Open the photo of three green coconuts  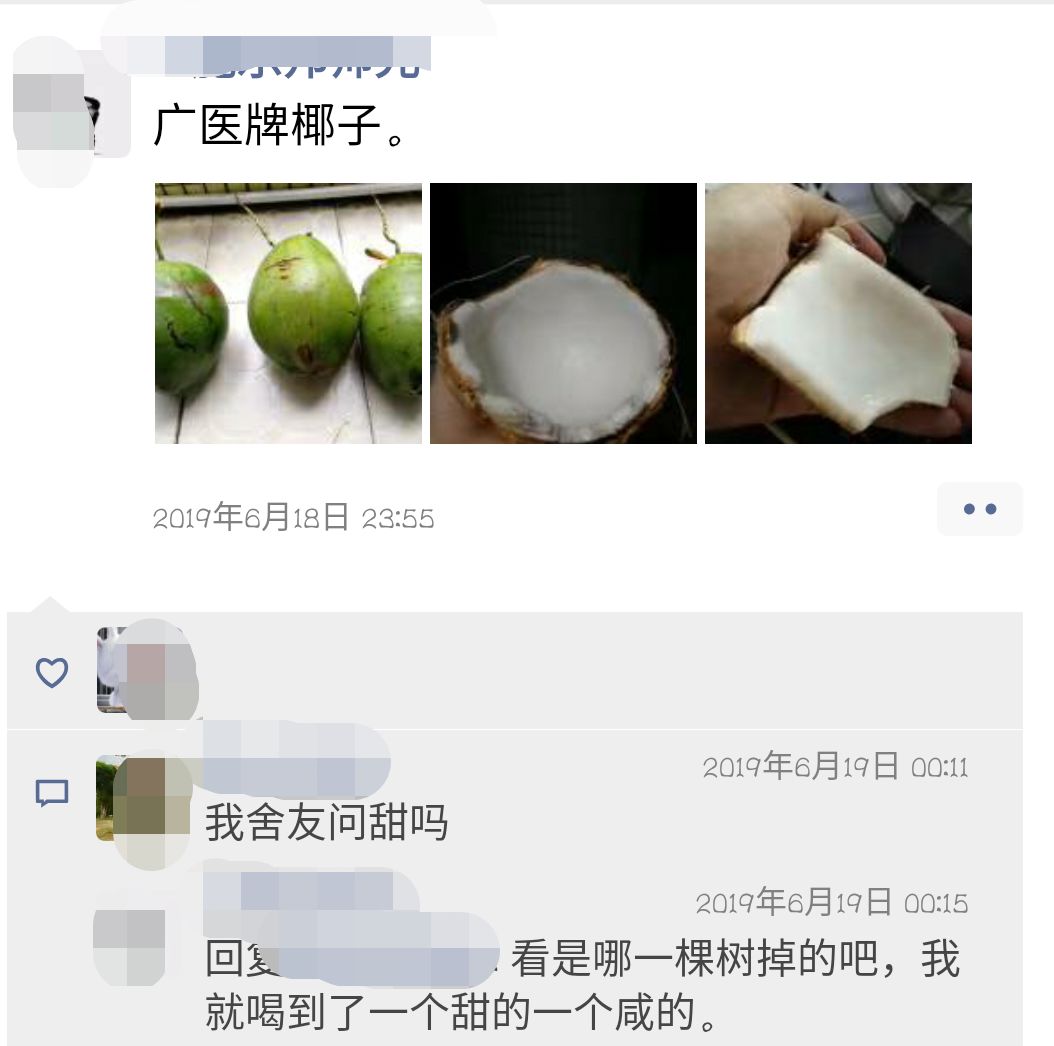pyautogui.click(x=288, y=313)
